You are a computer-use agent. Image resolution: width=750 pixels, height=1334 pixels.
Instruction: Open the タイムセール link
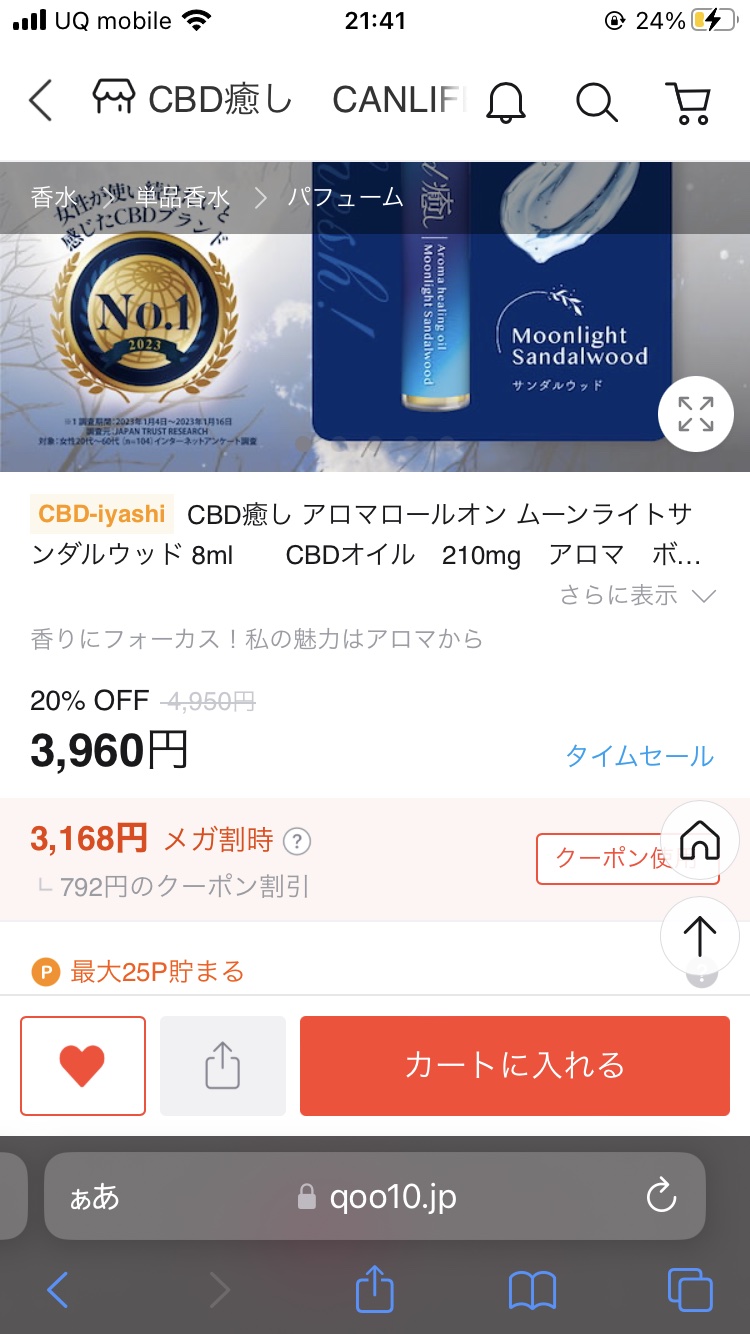[x=639, y=756]
